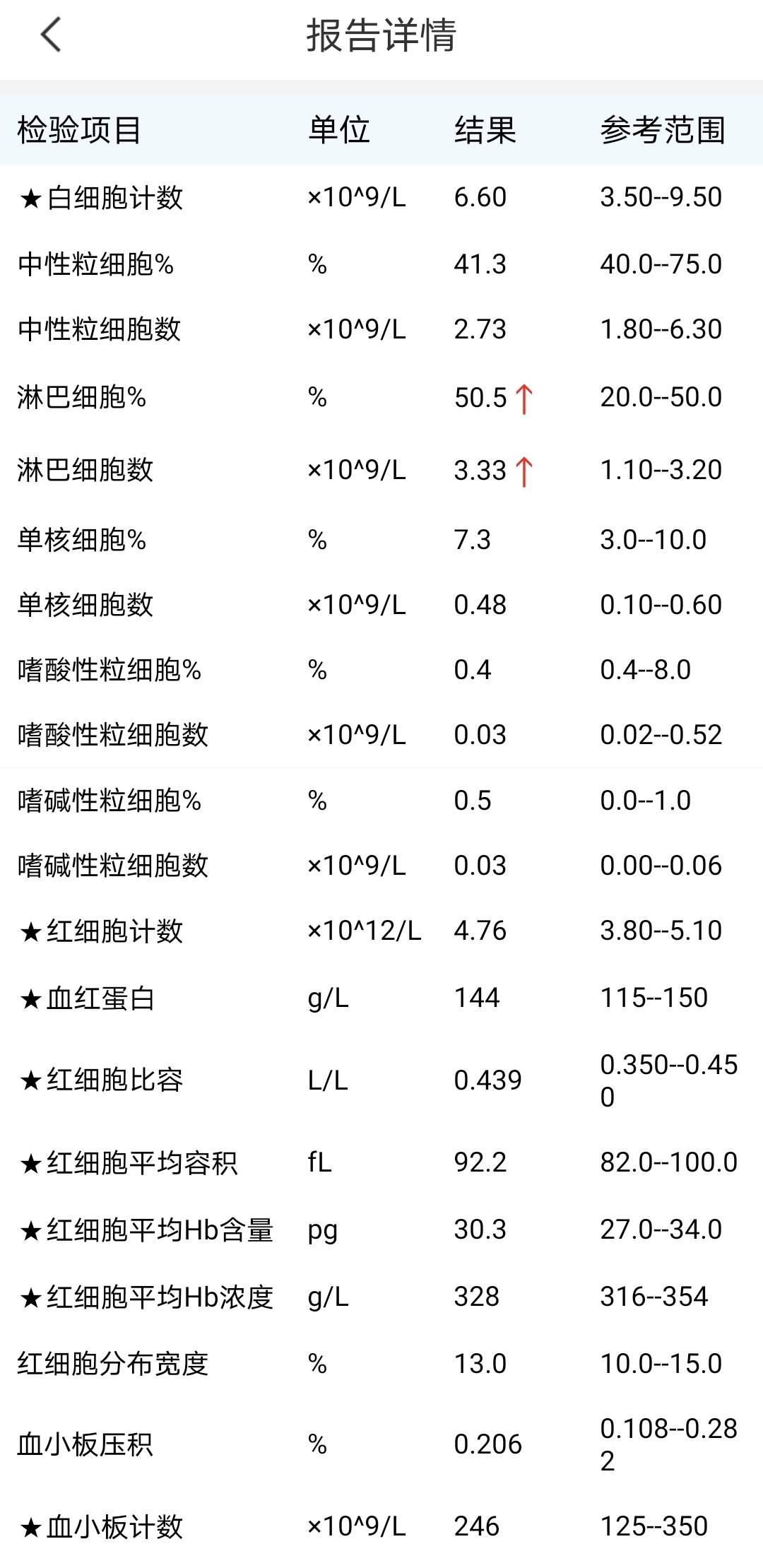Click the red up arrow next to 50.5

point(523,399)
